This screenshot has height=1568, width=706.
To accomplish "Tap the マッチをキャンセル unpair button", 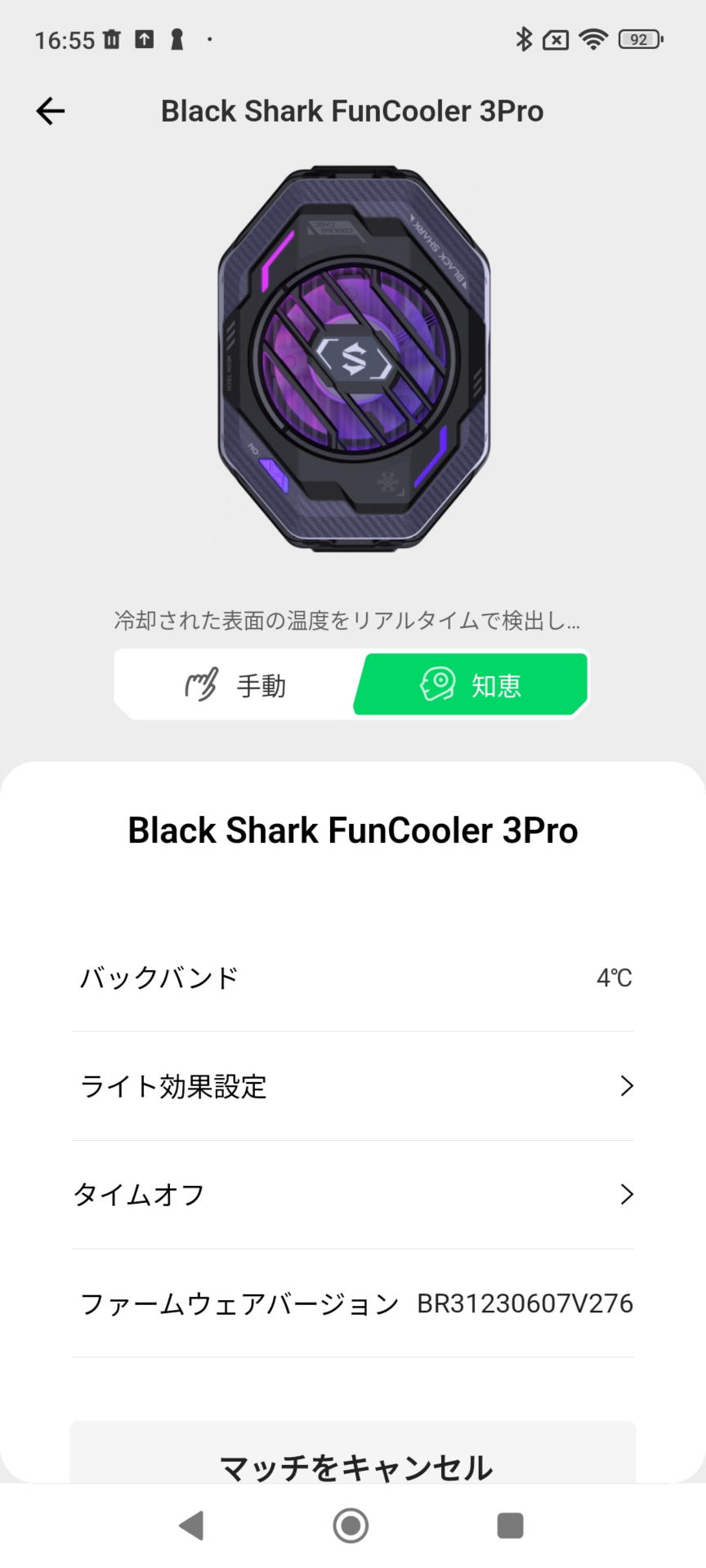I will 353,1462.
